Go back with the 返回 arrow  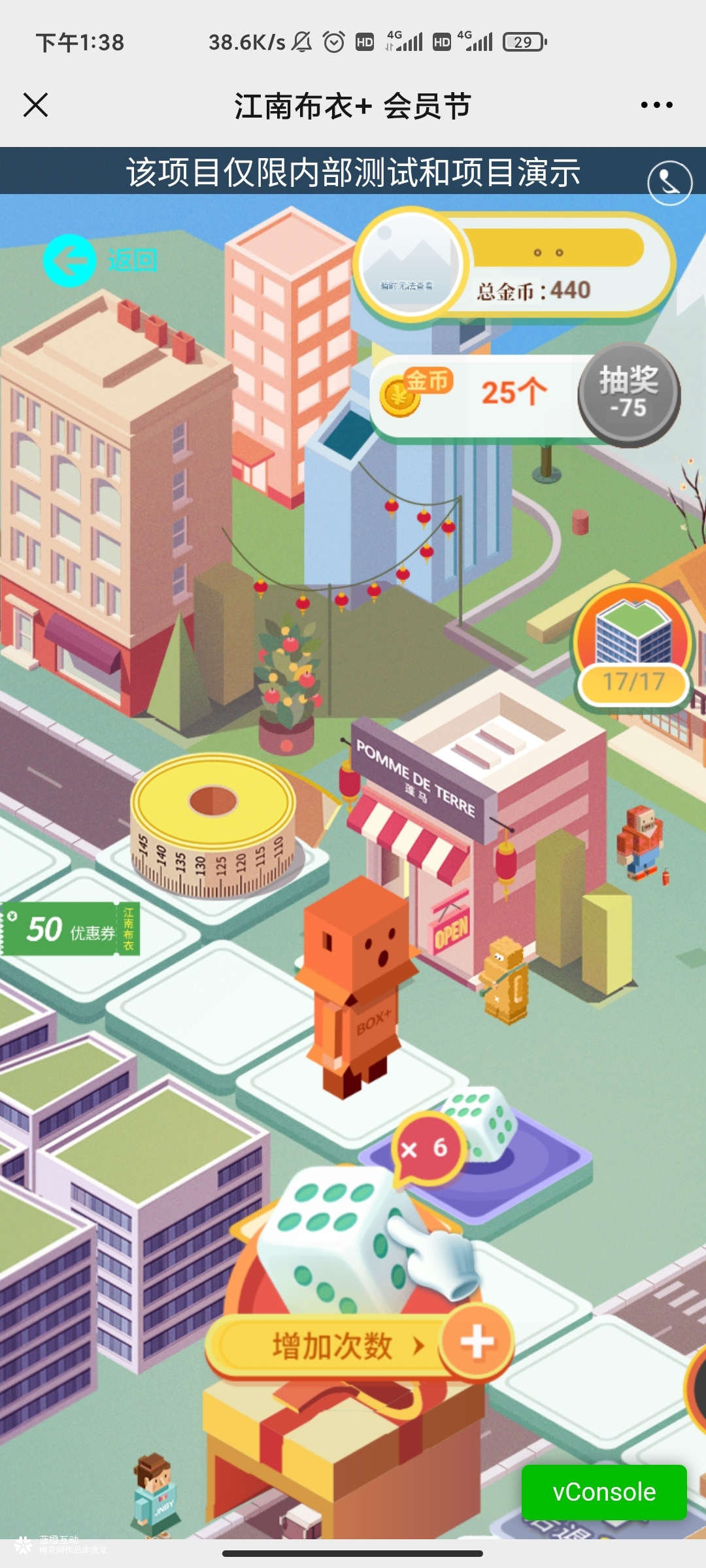point(70,260)
